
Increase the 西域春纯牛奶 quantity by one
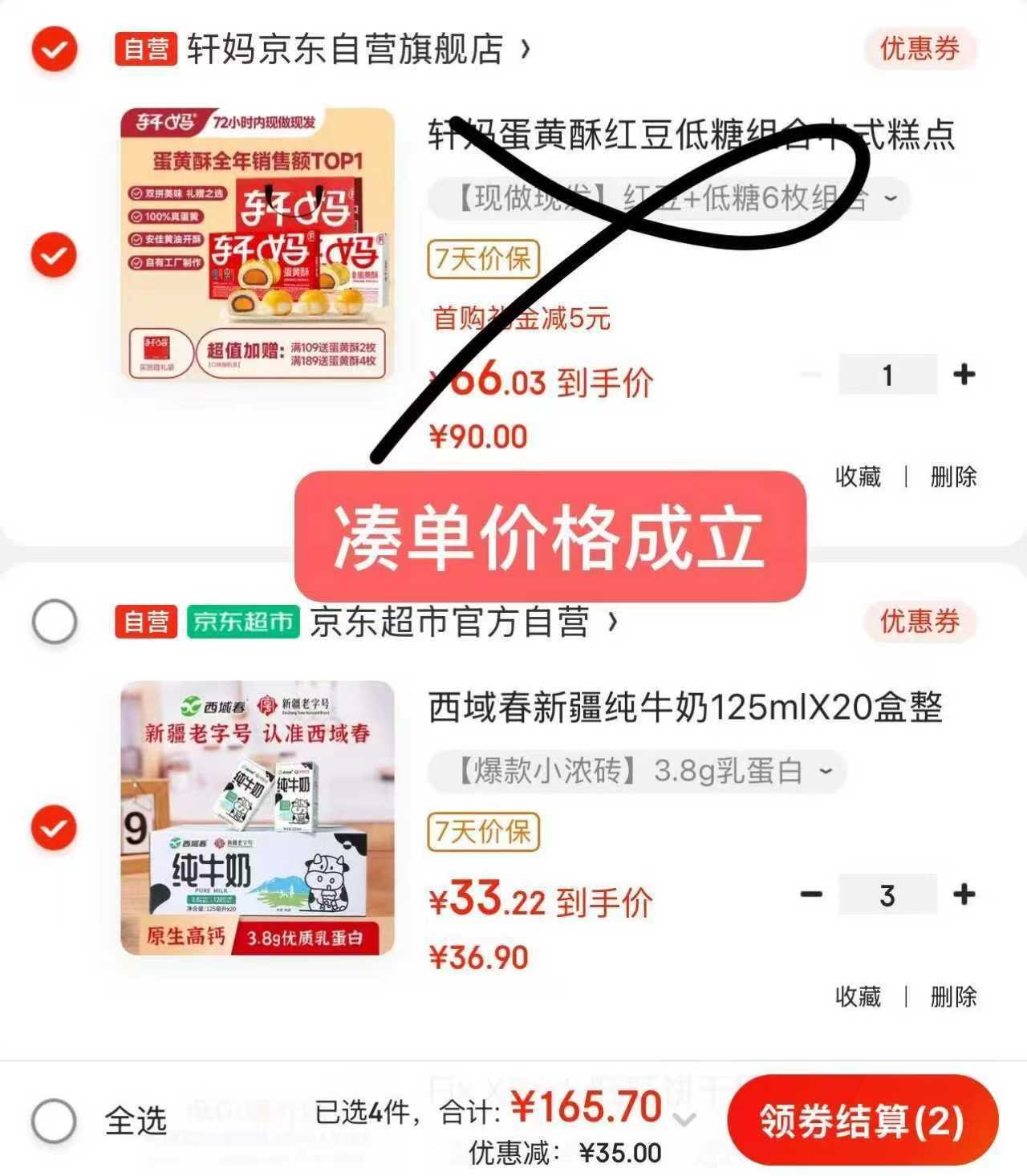964,894
